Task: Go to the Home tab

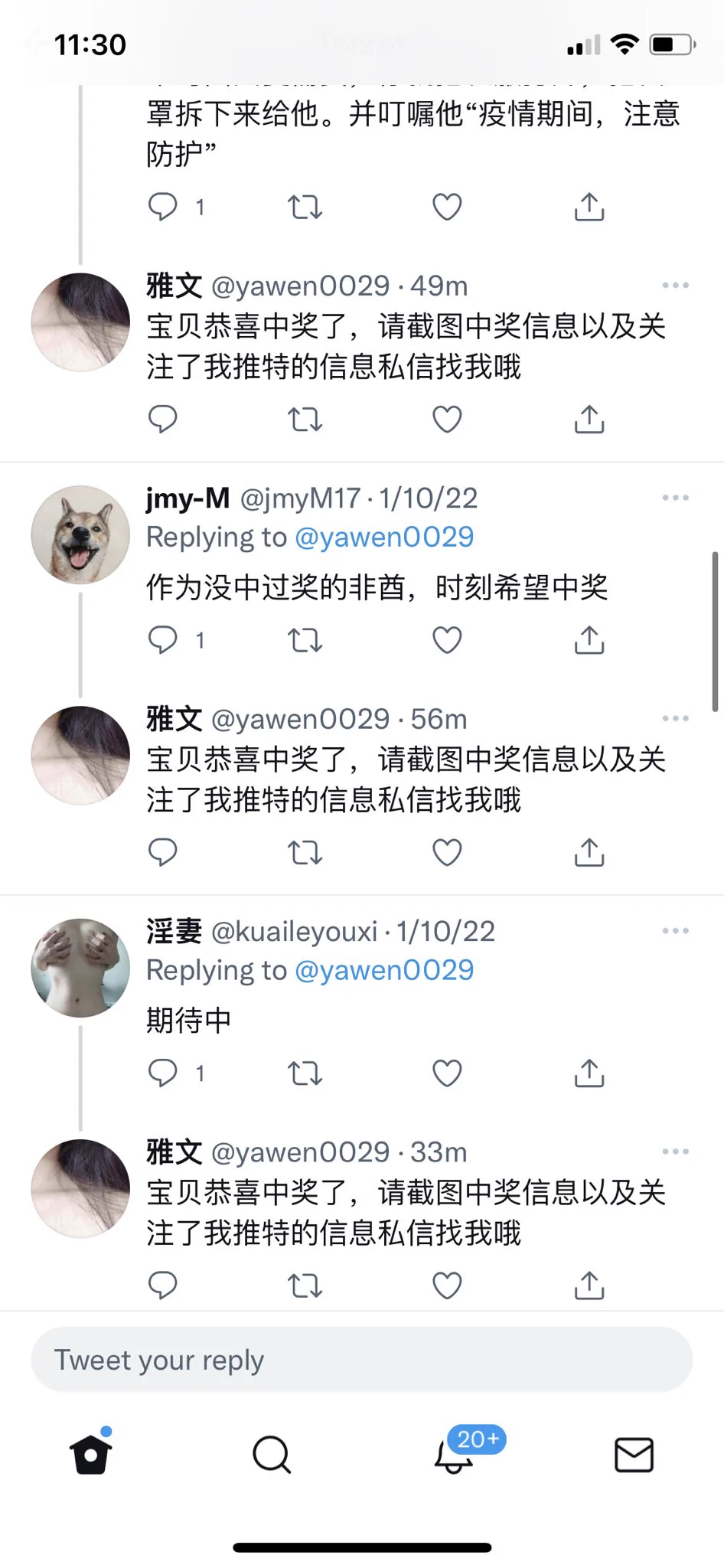Action: coord(91,1454)
